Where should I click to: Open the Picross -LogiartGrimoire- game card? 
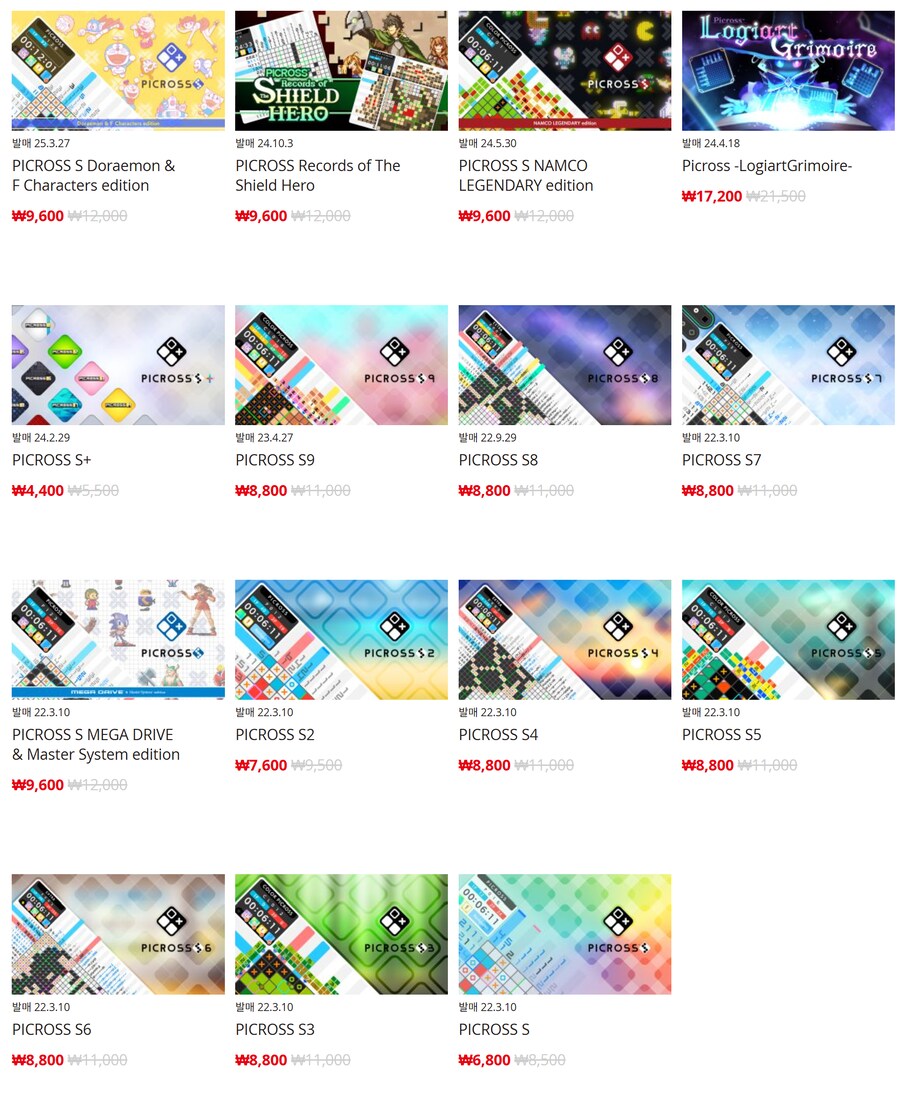point(788,71)
